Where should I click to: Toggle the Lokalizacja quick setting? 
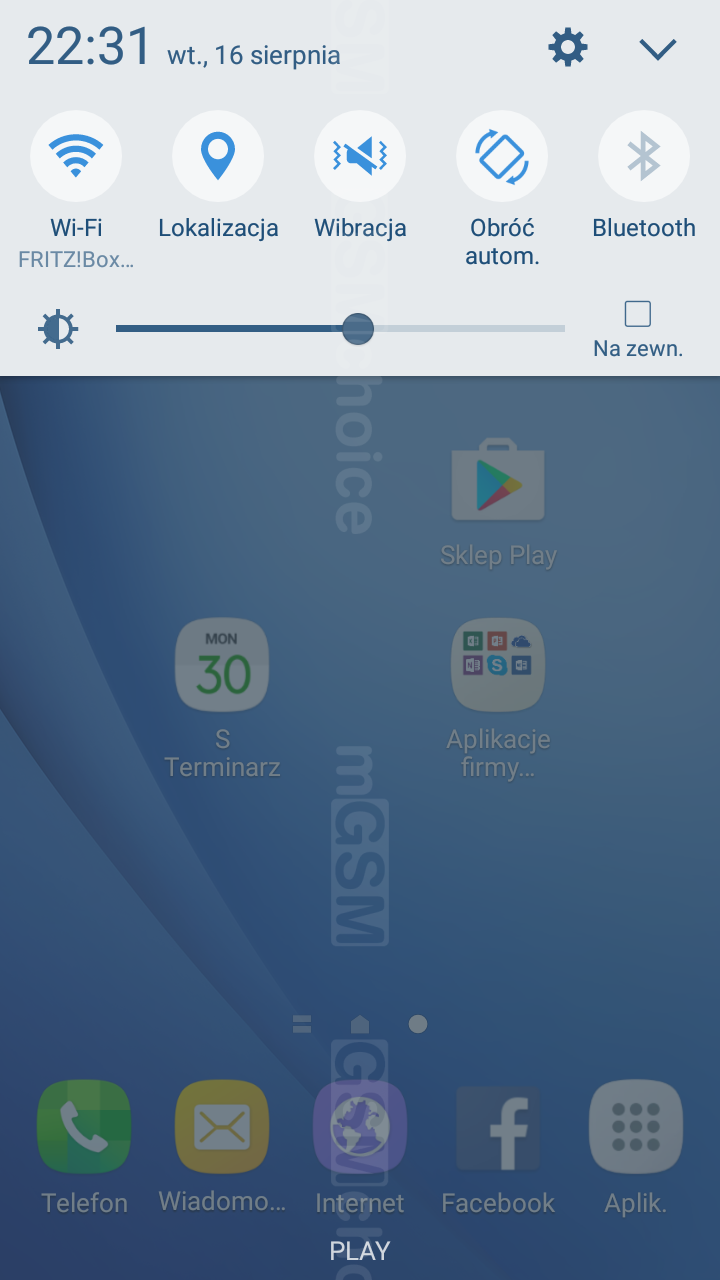218,156
